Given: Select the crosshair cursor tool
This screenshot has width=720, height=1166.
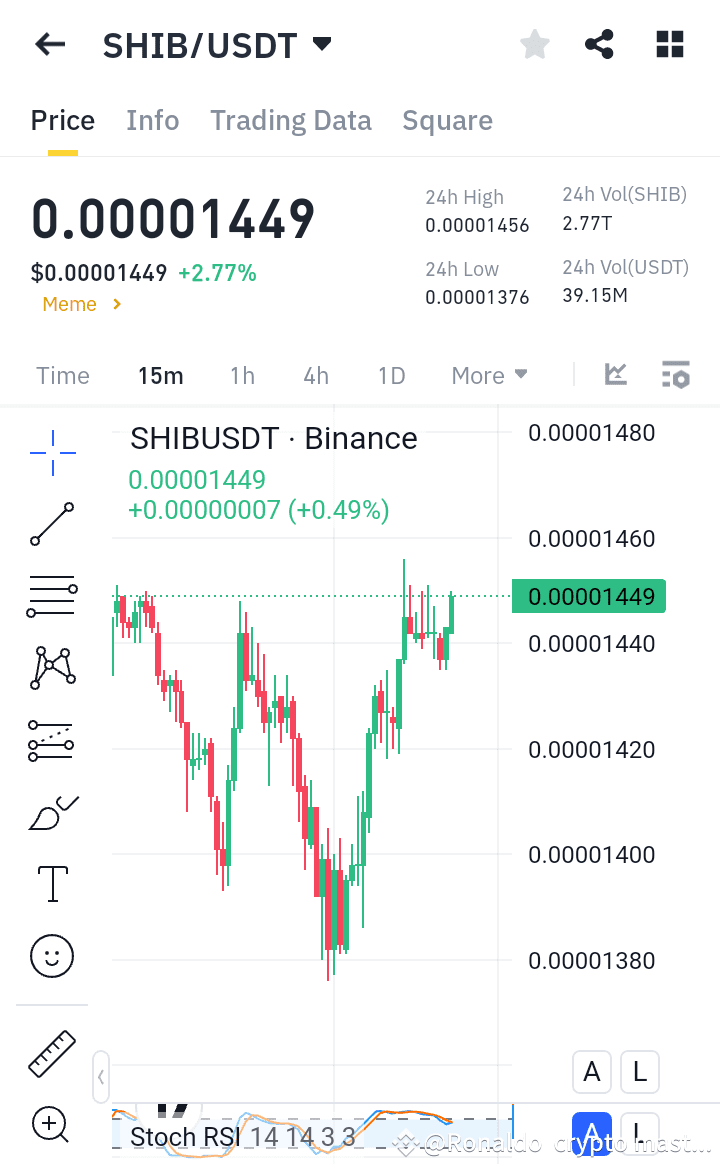Looking at the screenshot, I should point(51,452).
